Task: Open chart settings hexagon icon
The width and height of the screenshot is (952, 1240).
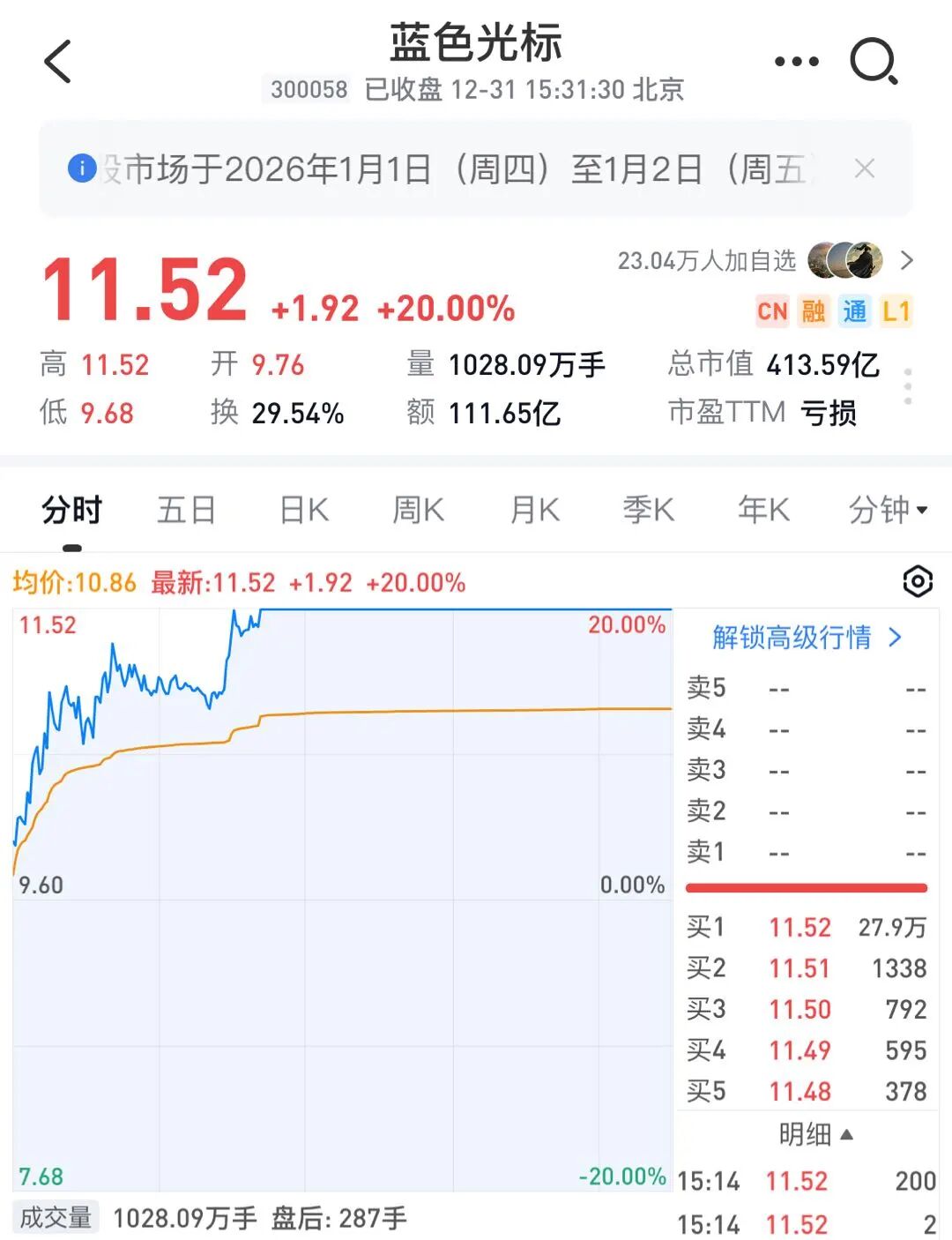Action: (x=918, y=582)
